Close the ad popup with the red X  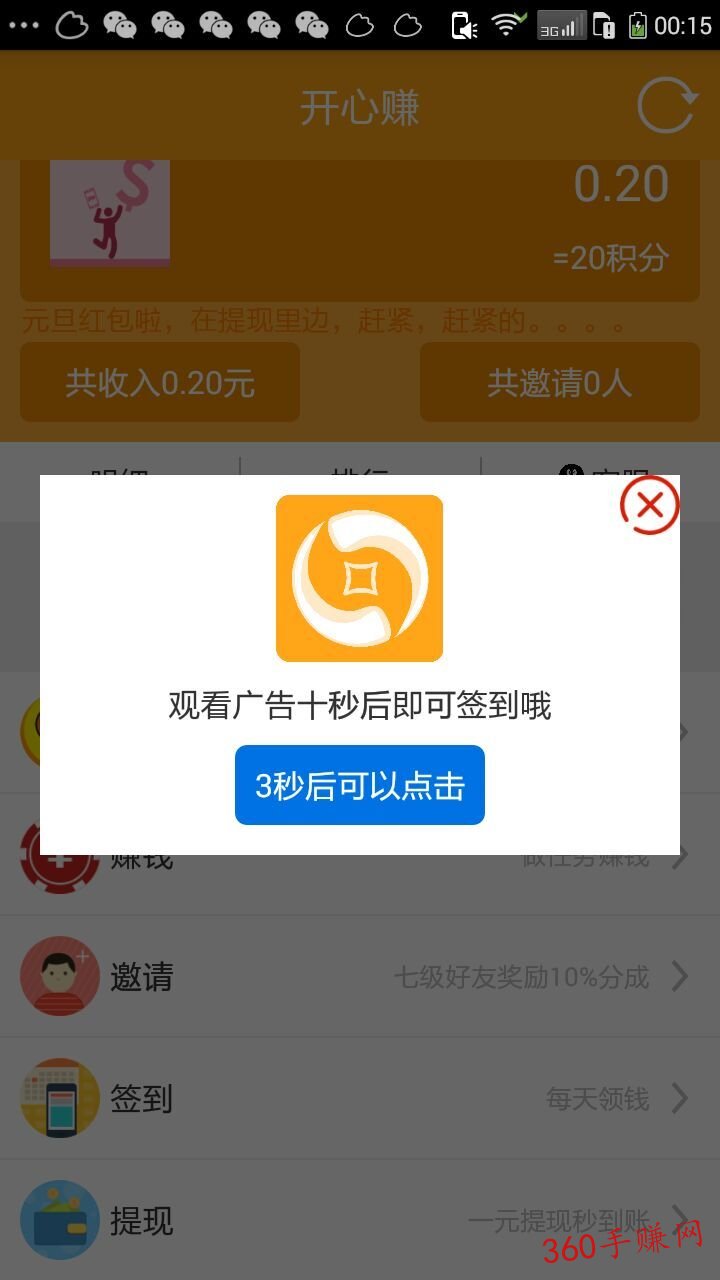click(650, 505)
